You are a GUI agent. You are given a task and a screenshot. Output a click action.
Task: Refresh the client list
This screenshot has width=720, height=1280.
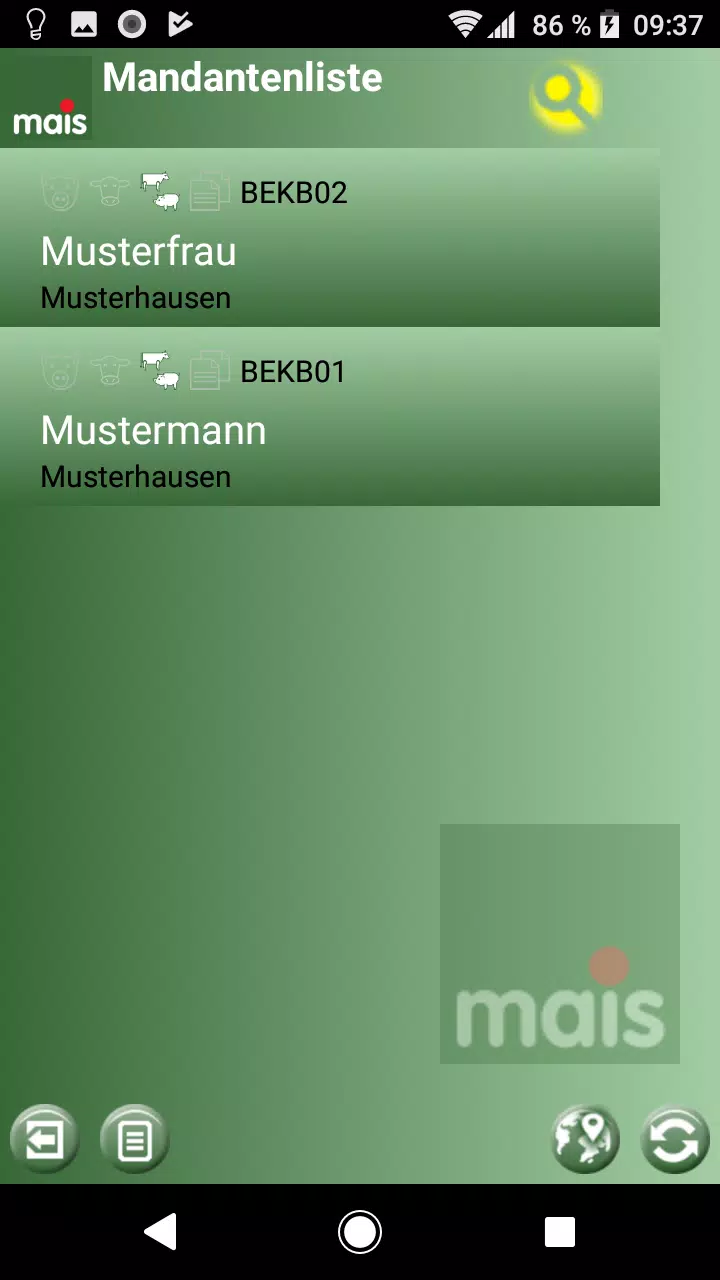tap(675, 1139)
